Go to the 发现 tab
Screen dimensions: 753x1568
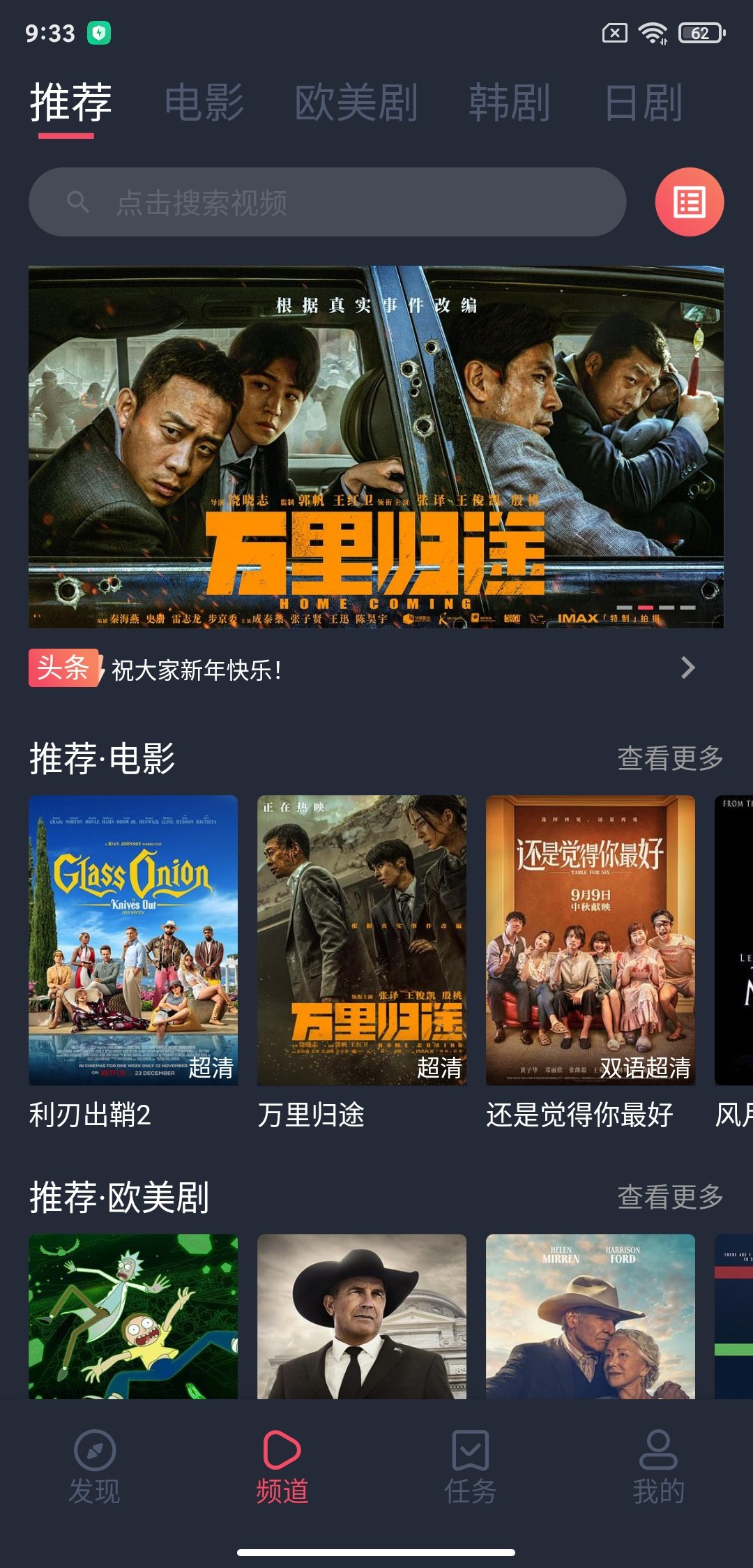94,1466
